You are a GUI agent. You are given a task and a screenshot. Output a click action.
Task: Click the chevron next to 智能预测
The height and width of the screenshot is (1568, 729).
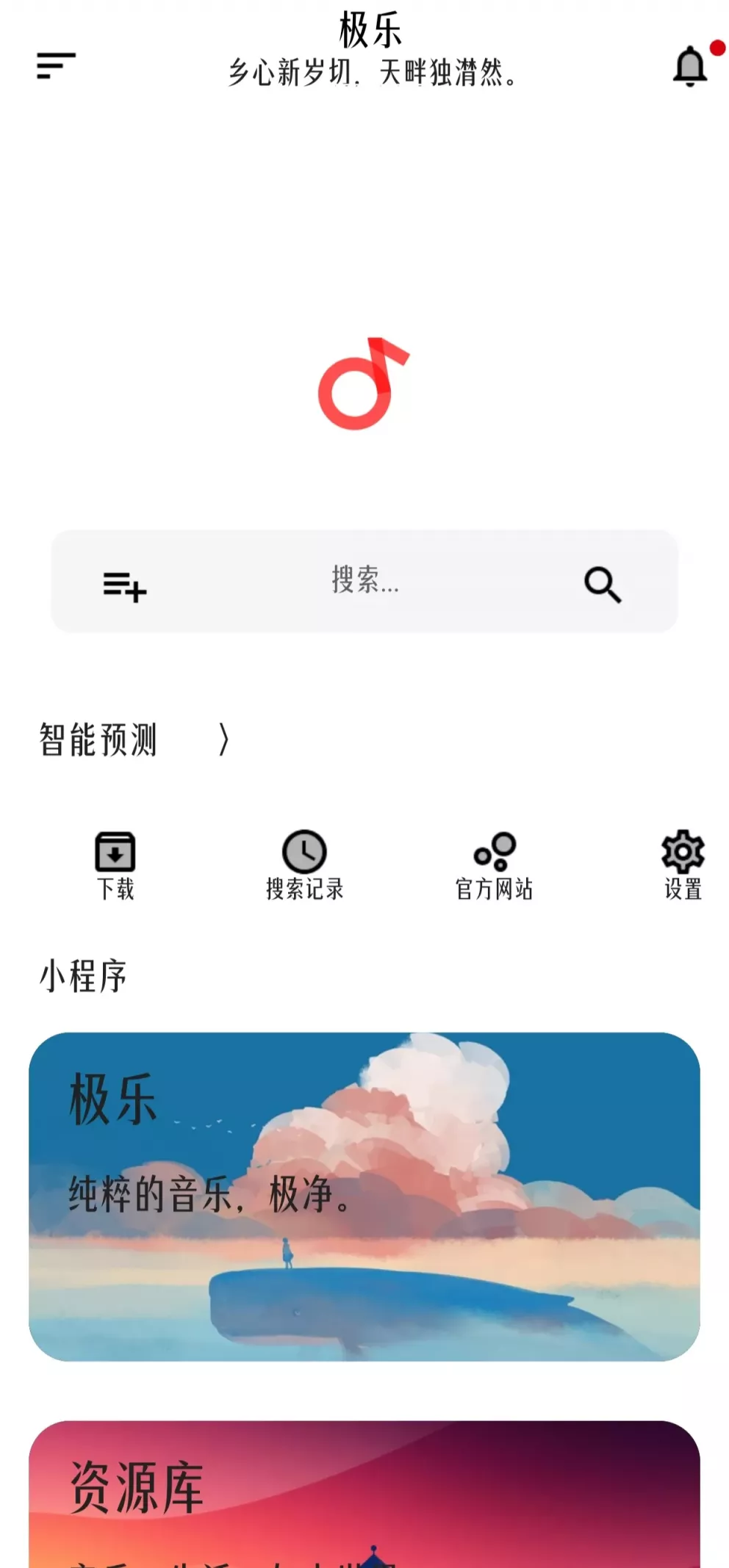[224, 741]
